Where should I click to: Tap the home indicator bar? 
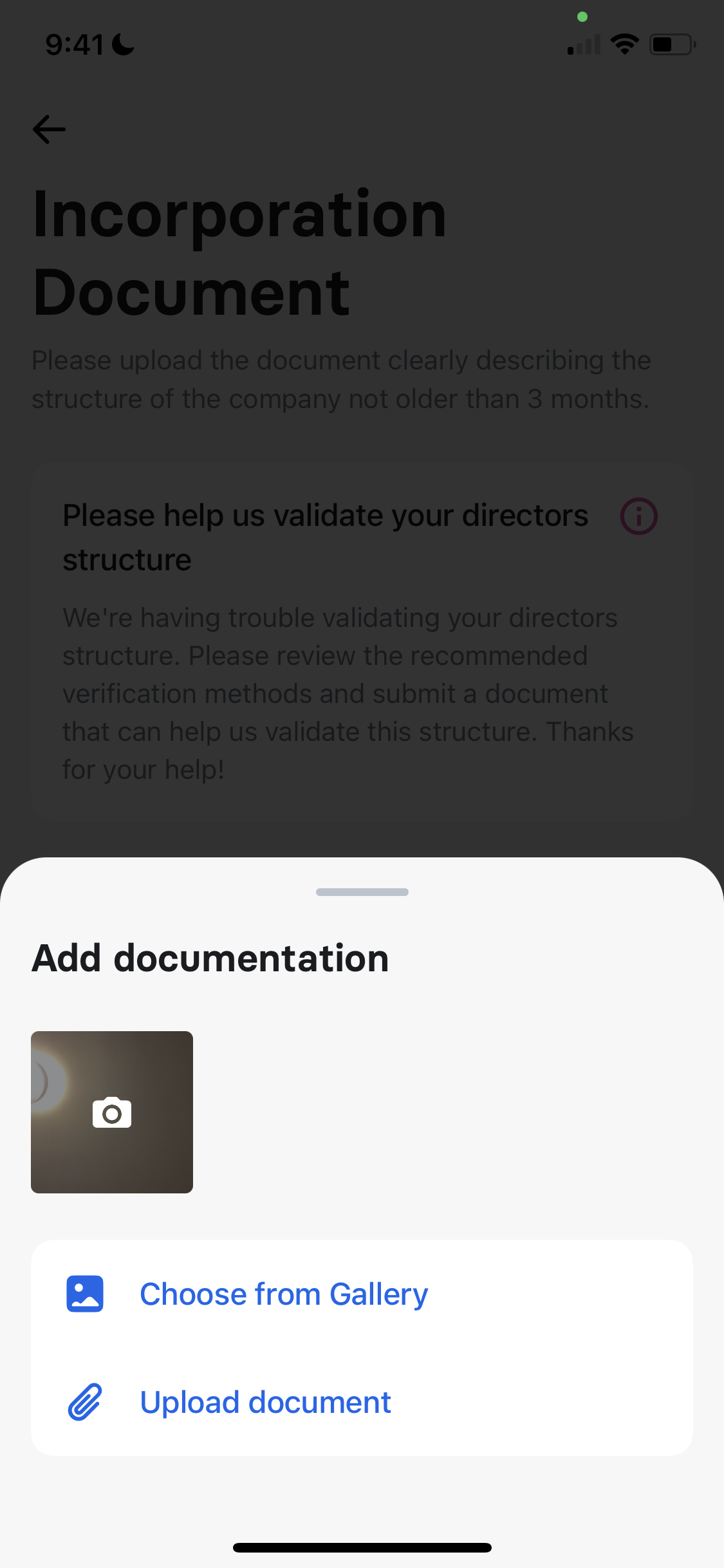click(x=362, y=1547)
